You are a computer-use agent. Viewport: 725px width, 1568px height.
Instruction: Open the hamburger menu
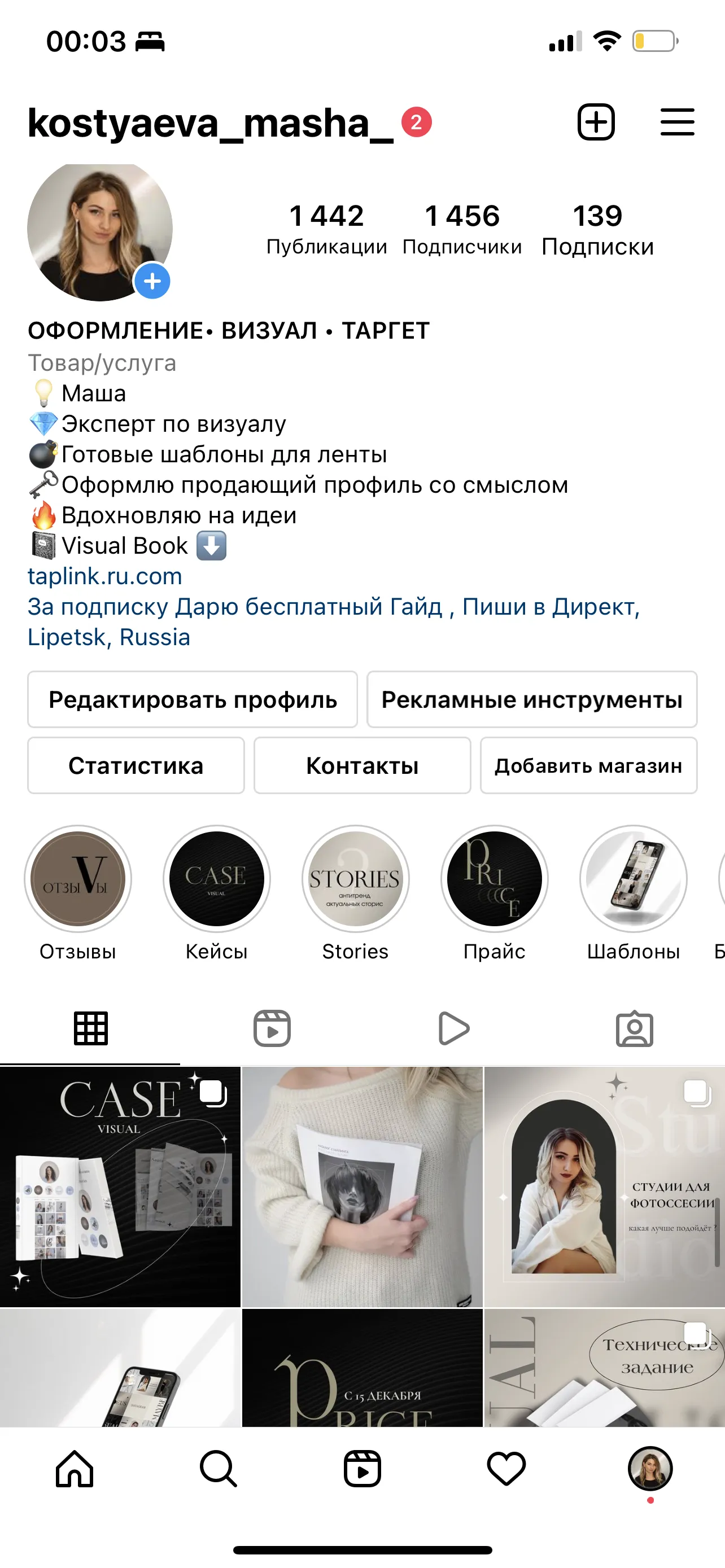click(677, 122)
